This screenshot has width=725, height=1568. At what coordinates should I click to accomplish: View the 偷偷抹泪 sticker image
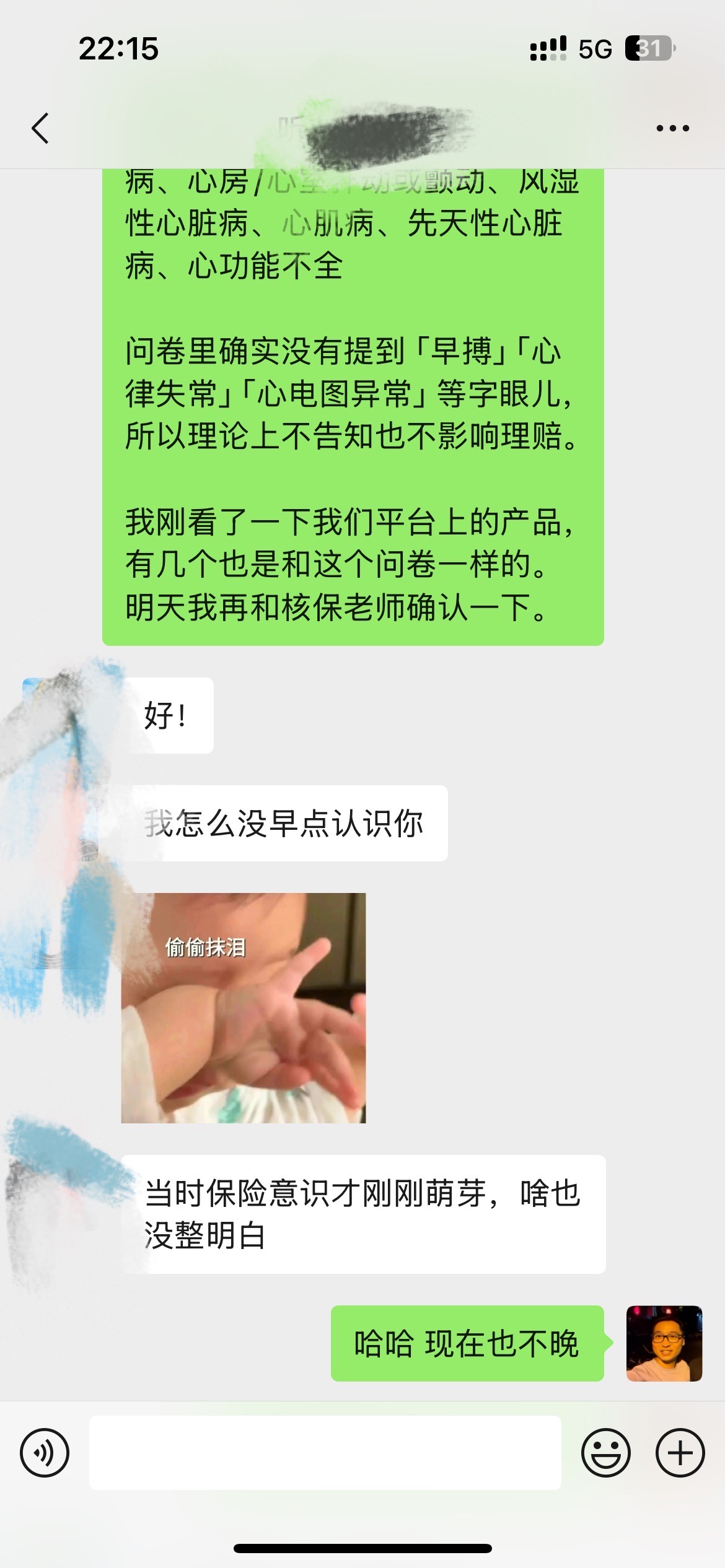point(244,1008)
